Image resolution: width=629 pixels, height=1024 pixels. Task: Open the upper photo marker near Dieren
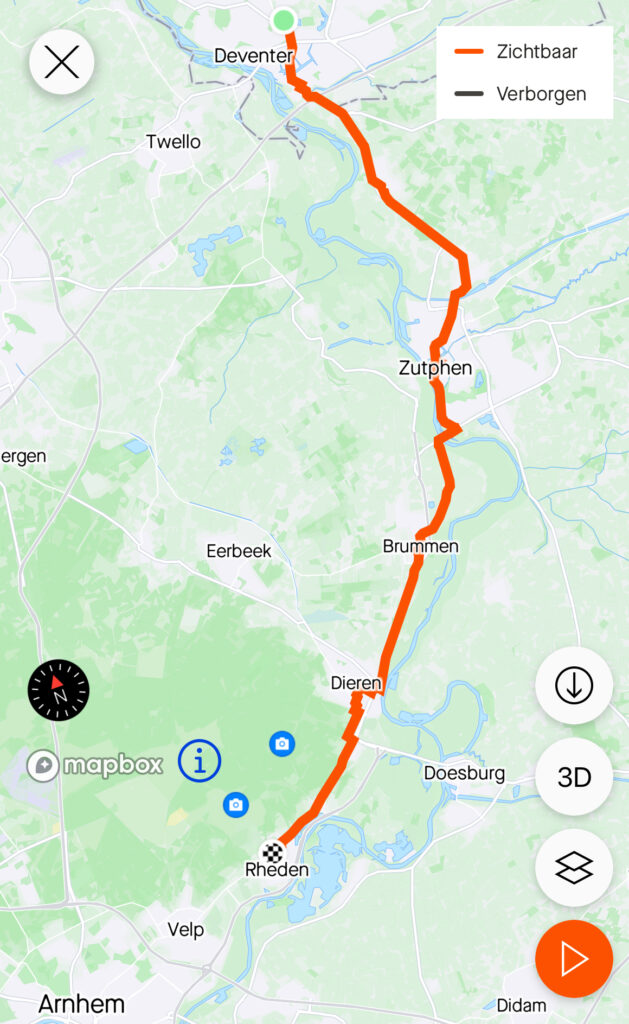(282, 744)
